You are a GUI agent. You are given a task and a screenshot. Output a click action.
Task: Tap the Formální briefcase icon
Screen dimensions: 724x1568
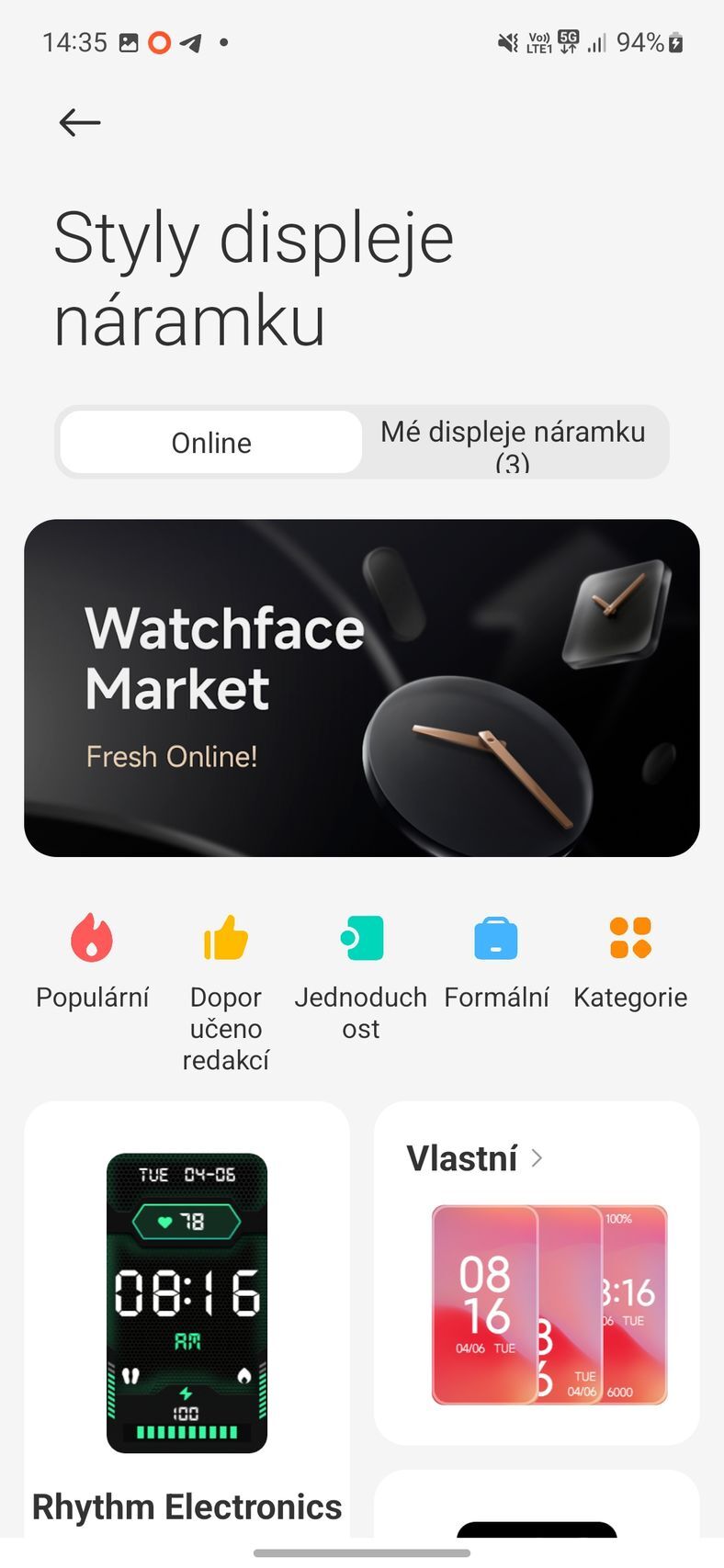pos(495,939)
